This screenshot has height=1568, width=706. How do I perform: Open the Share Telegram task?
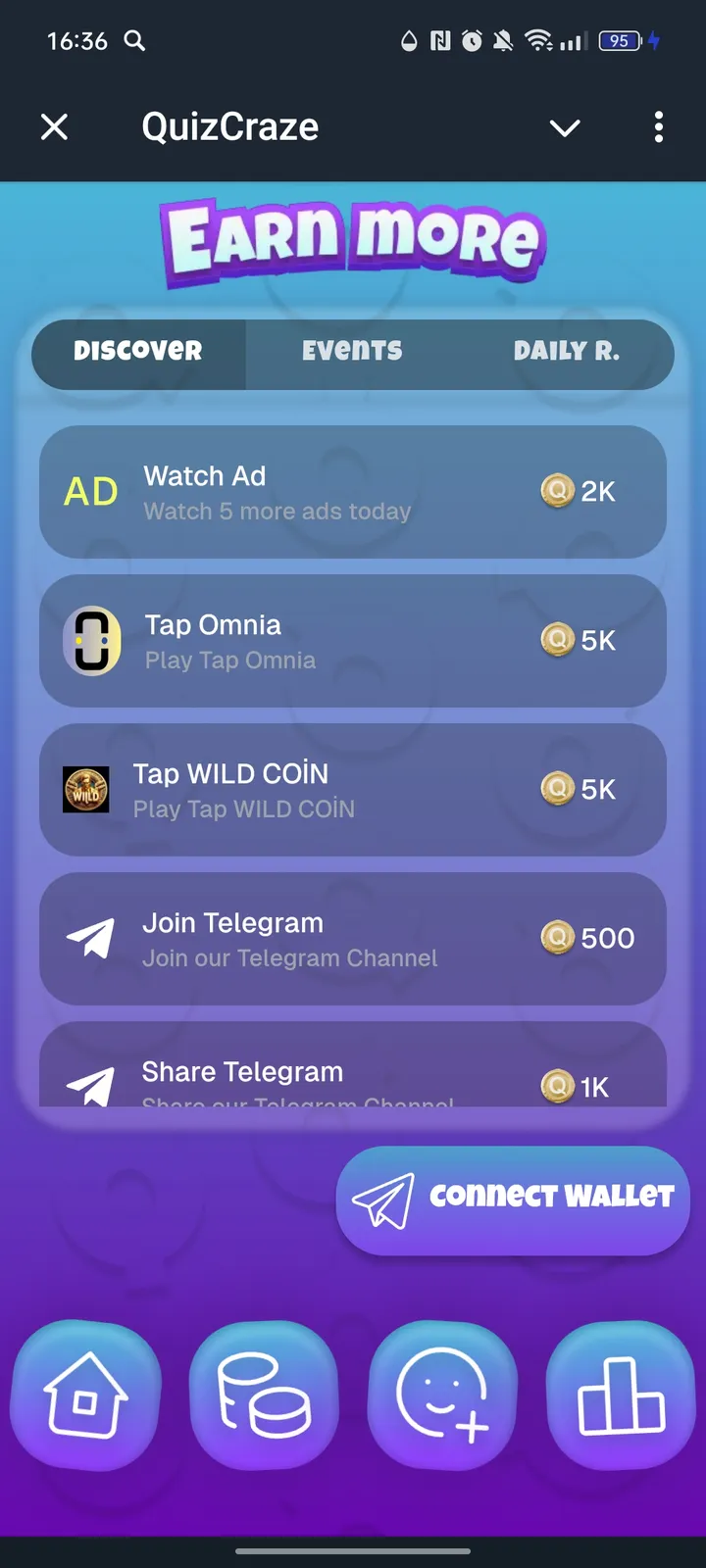click(353, 1073)
